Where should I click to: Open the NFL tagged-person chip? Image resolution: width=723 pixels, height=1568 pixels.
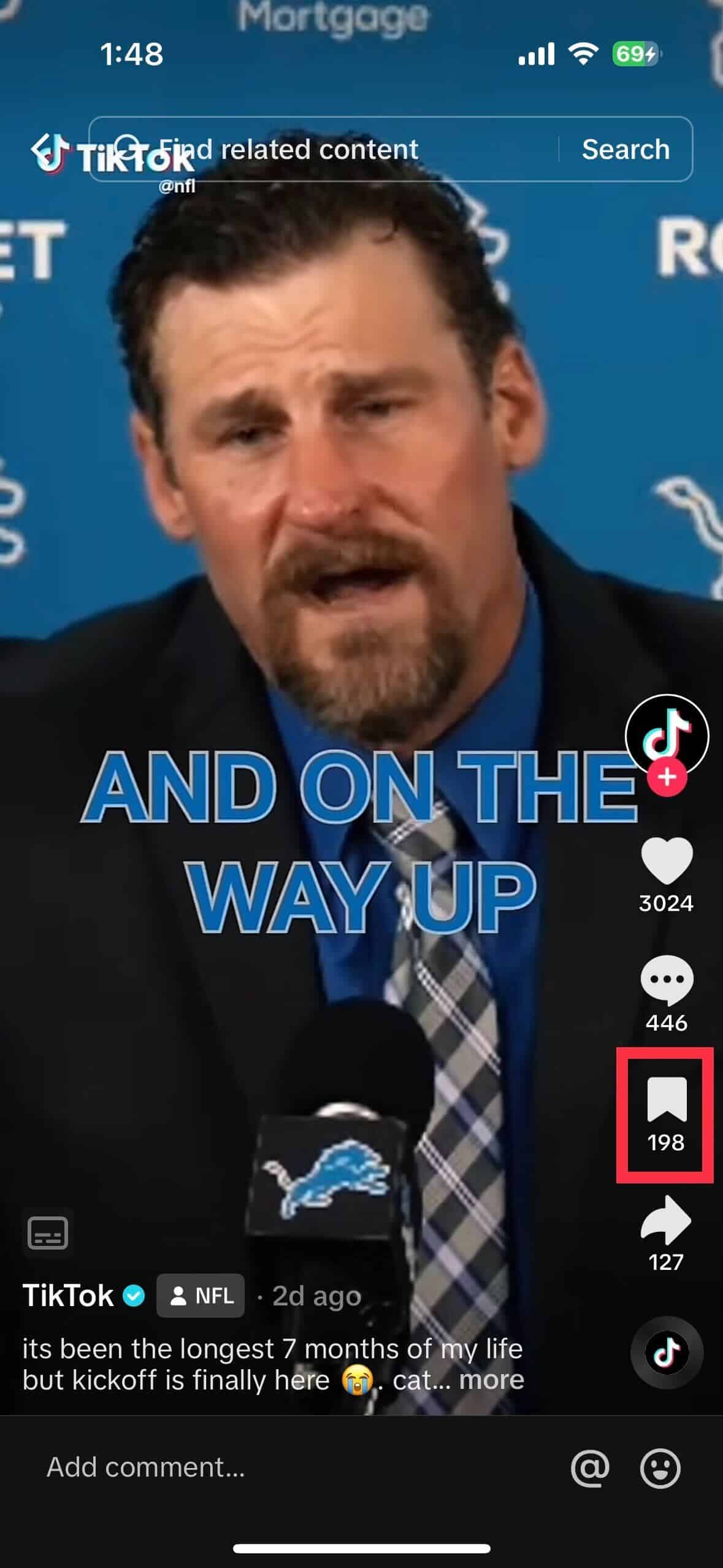[x=201, y=1296]
